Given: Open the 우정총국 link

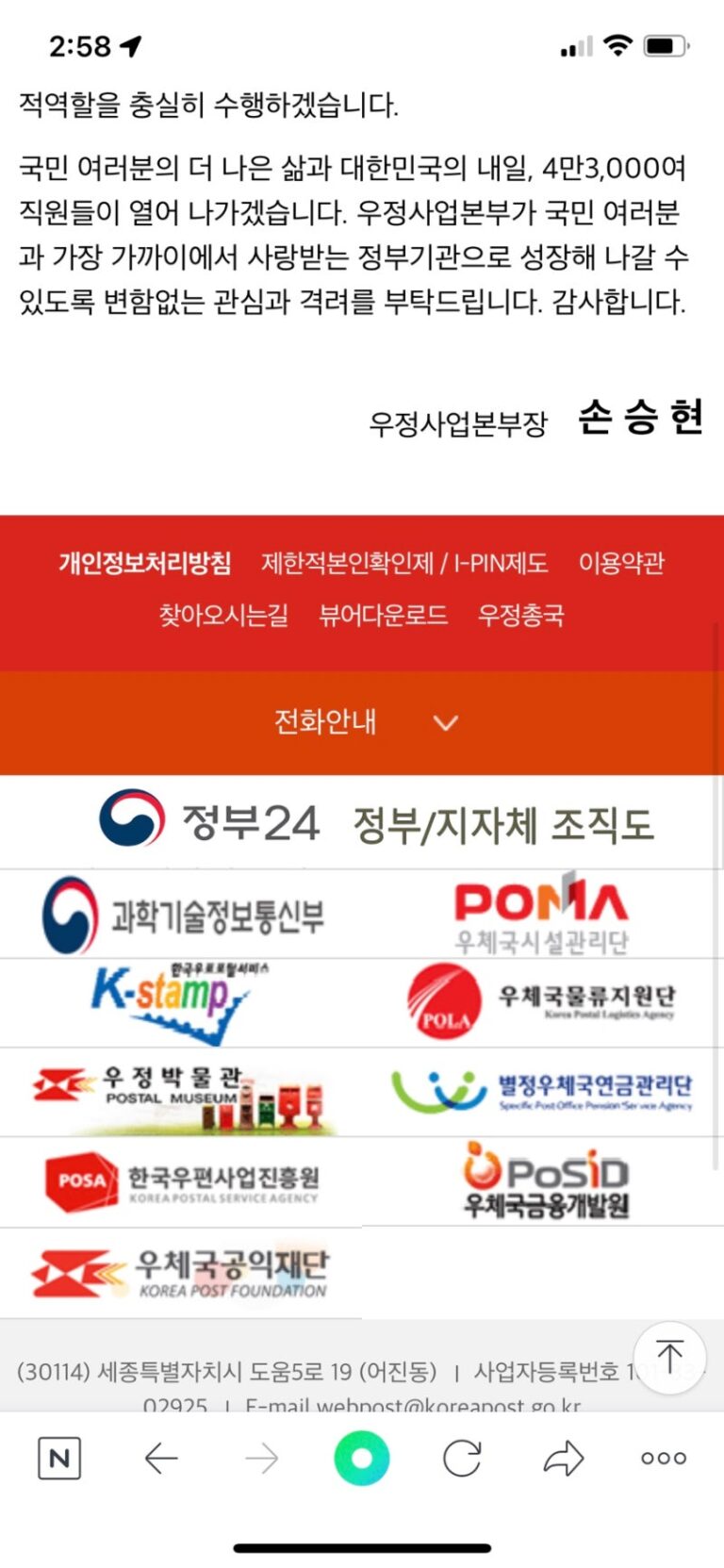Looking at the screenshot, I should (520, 615).
